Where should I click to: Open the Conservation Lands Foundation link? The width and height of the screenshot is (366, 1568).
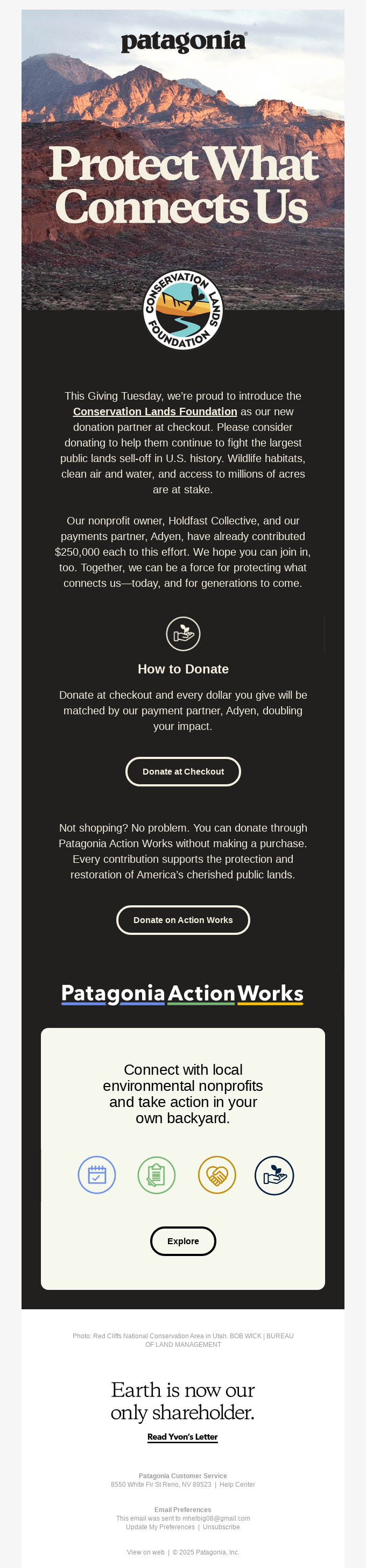pos(154,411)
